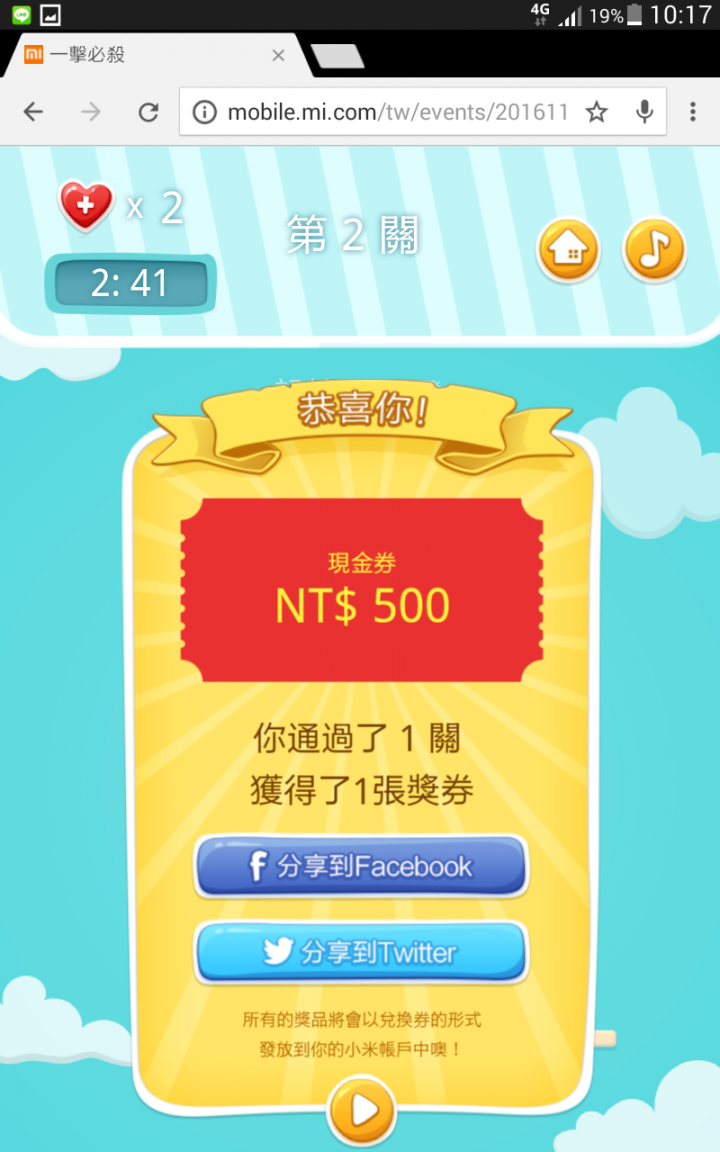Return to the game's home screen
The width and height of the screenshot is (720, 1152).
(569, 250)
